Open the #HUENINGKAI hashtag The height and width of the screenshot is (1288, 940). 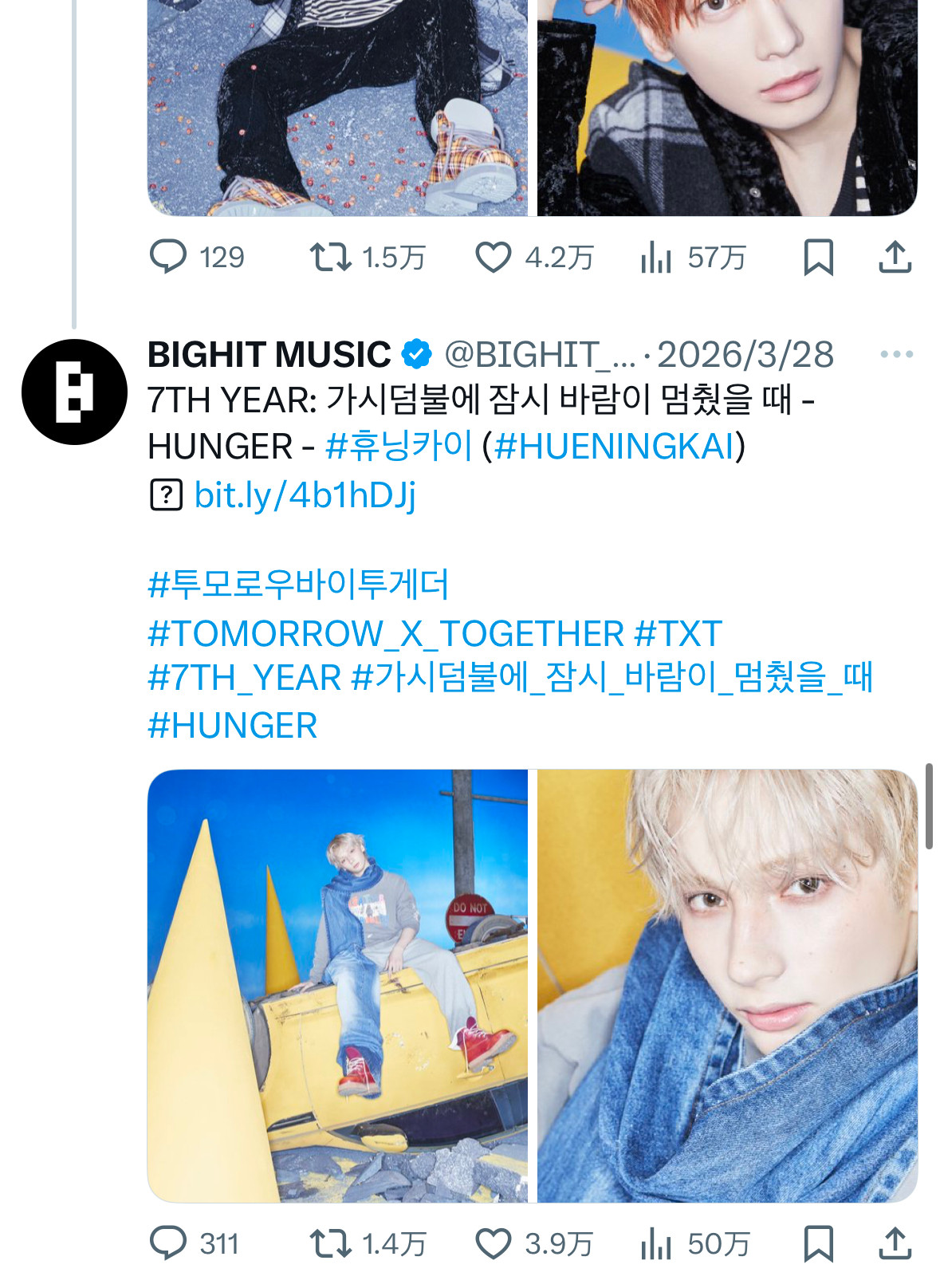614,447
